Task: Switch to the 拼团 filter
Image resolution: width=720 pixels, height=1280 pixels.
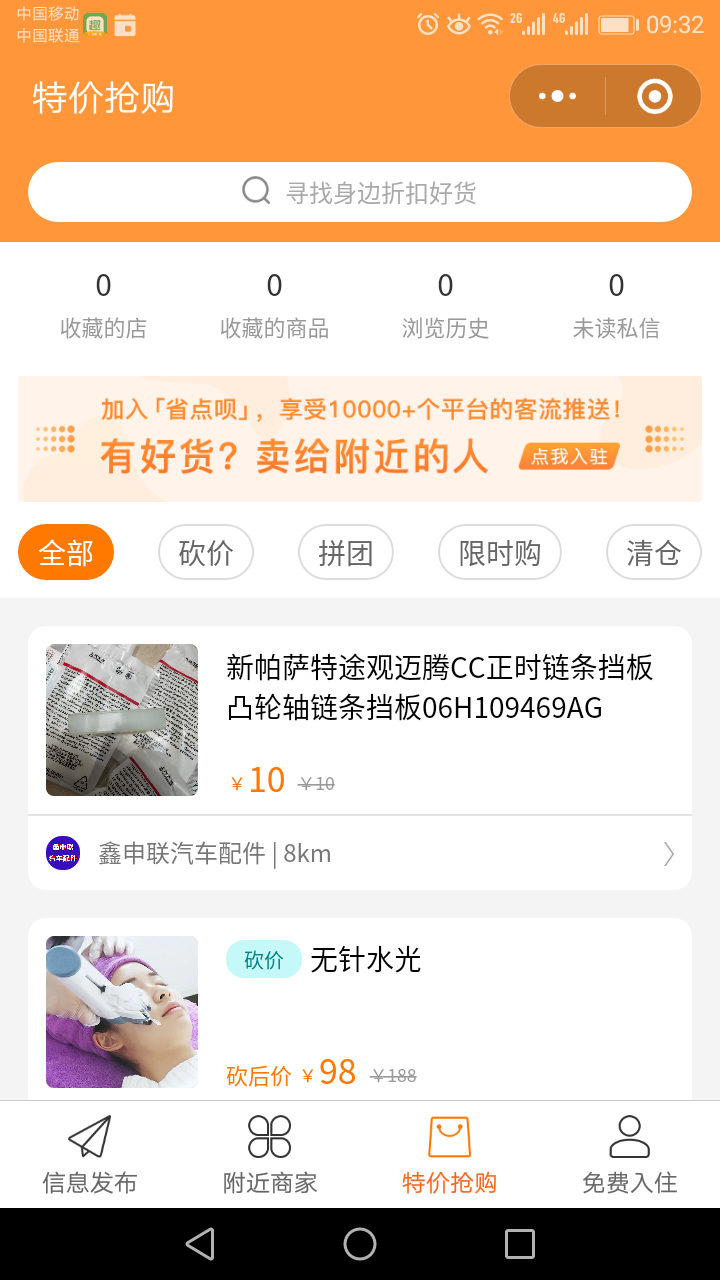Action: [346, 552]
